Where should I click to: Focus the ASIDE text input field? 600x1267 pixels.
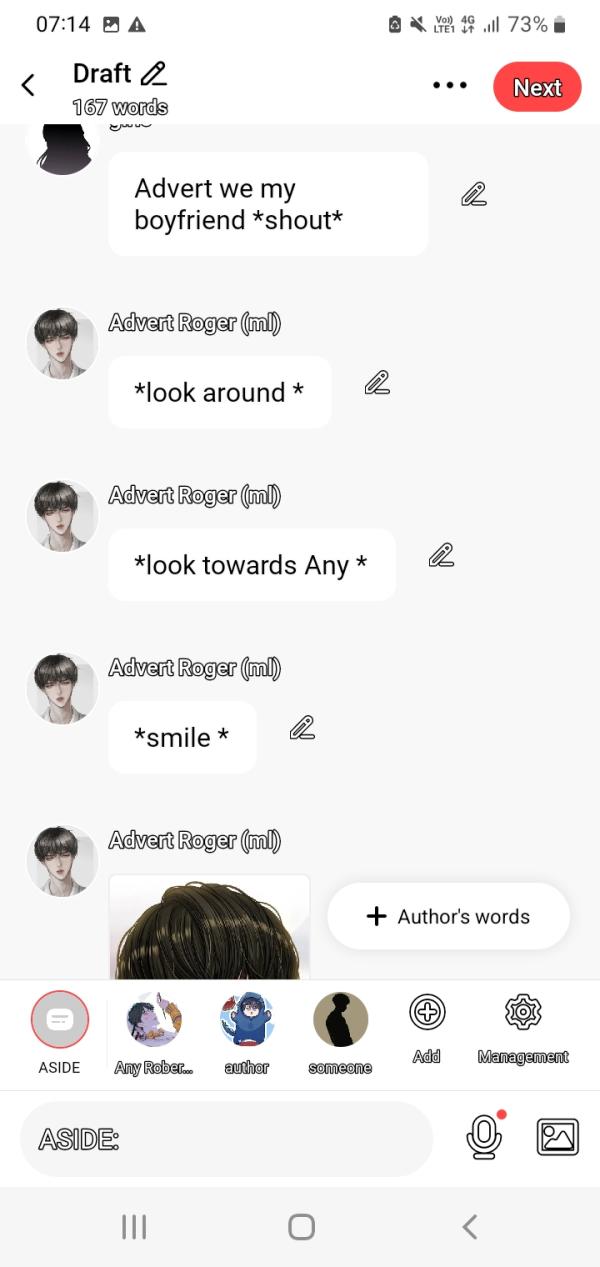(226, 1139)
